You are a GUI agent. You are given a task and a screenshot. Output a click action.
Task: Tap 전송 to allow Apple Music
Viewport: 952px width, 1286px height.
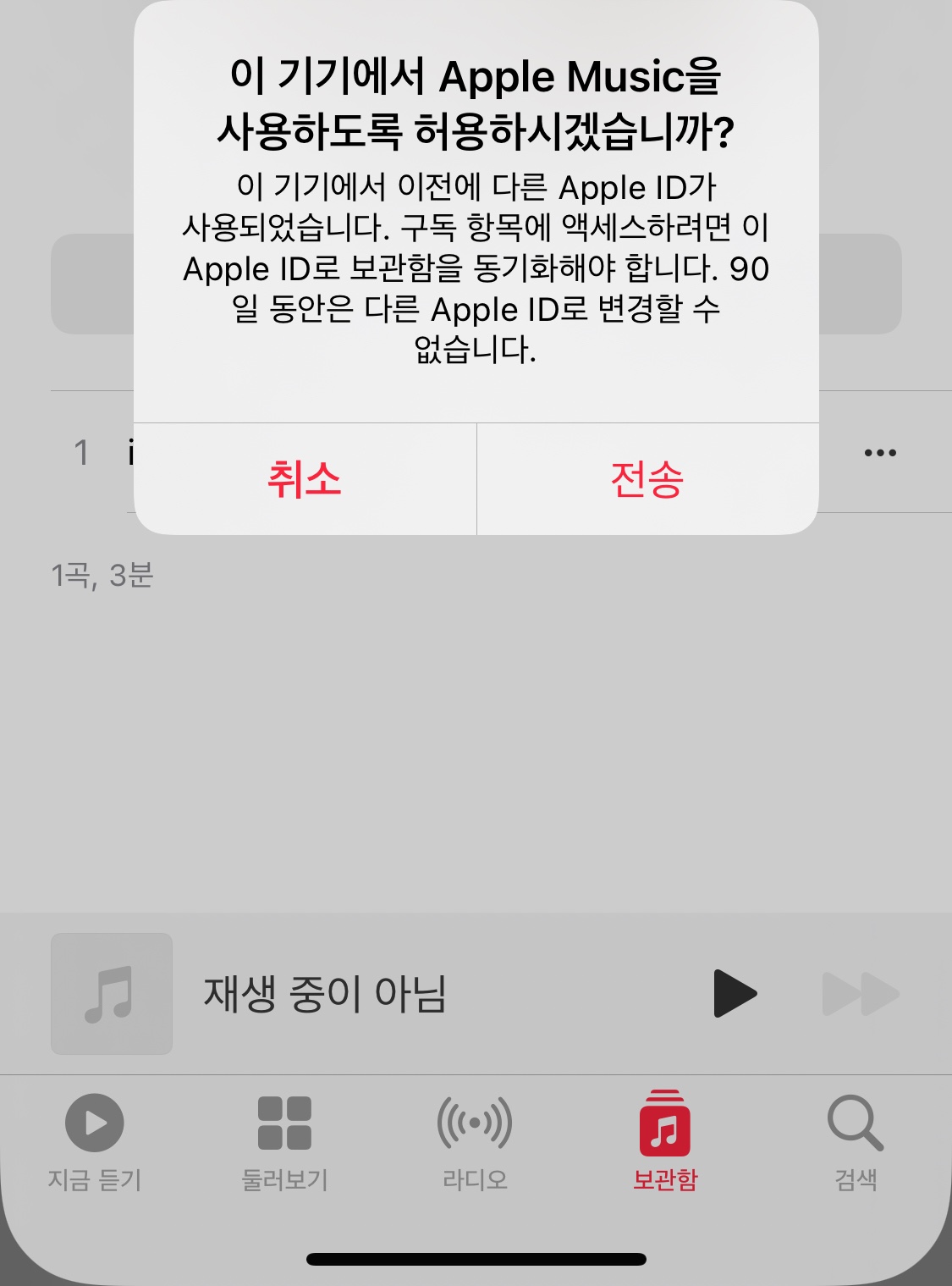(x=647, y=479)
